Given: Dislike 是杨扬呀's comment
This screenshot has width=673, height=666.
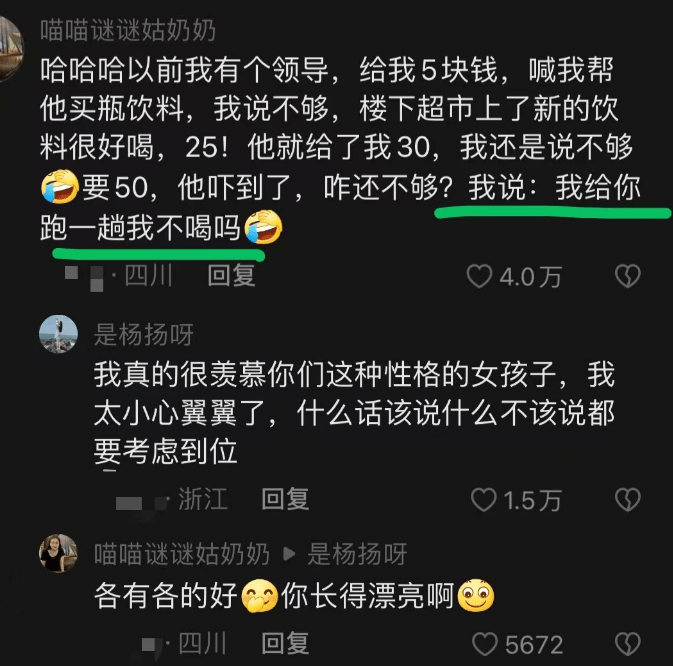Looking at the screenshot, I should [627, 499].
